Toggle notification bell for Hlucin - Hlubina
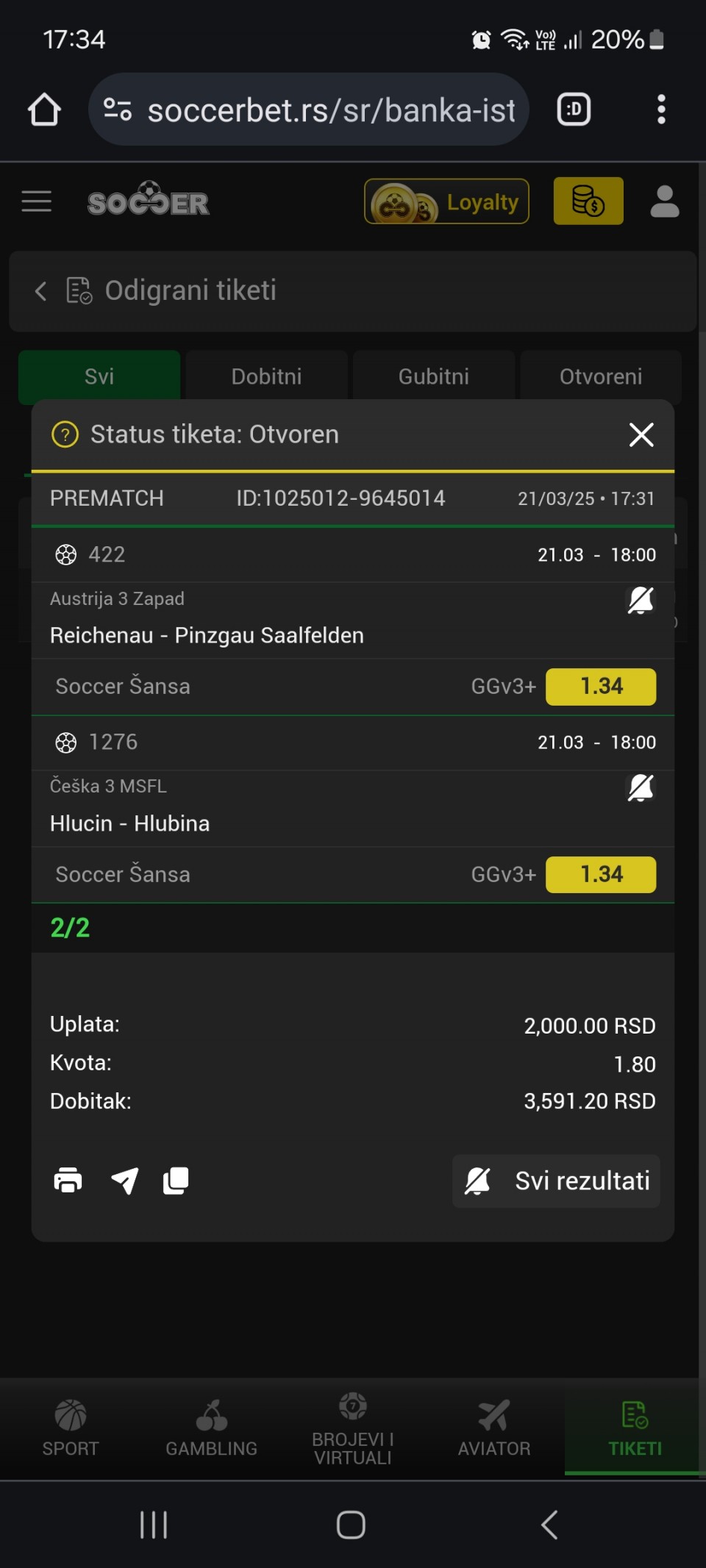The height and width of the screenshot is (1568, 706). (x=641, y=788)
